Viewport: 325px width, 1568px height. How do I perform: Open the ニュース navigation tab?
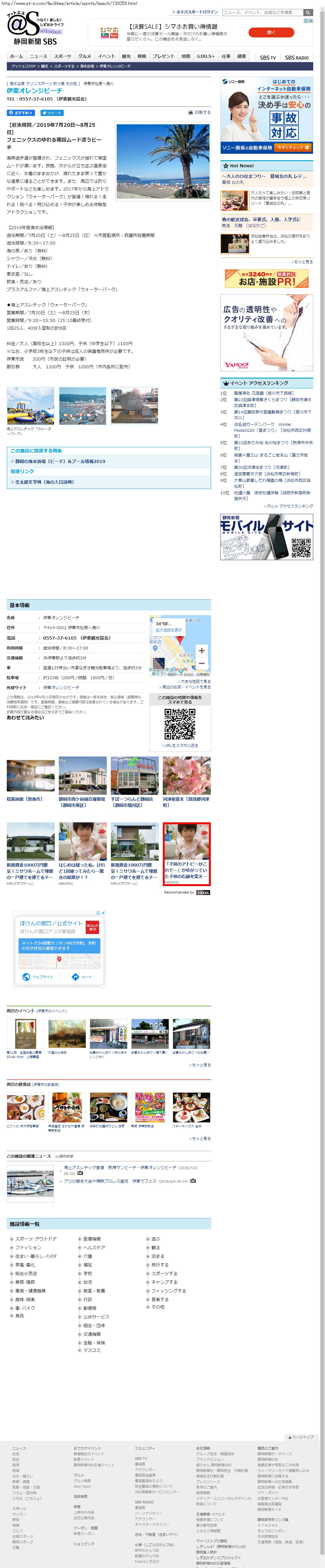(x=38, y=56)
